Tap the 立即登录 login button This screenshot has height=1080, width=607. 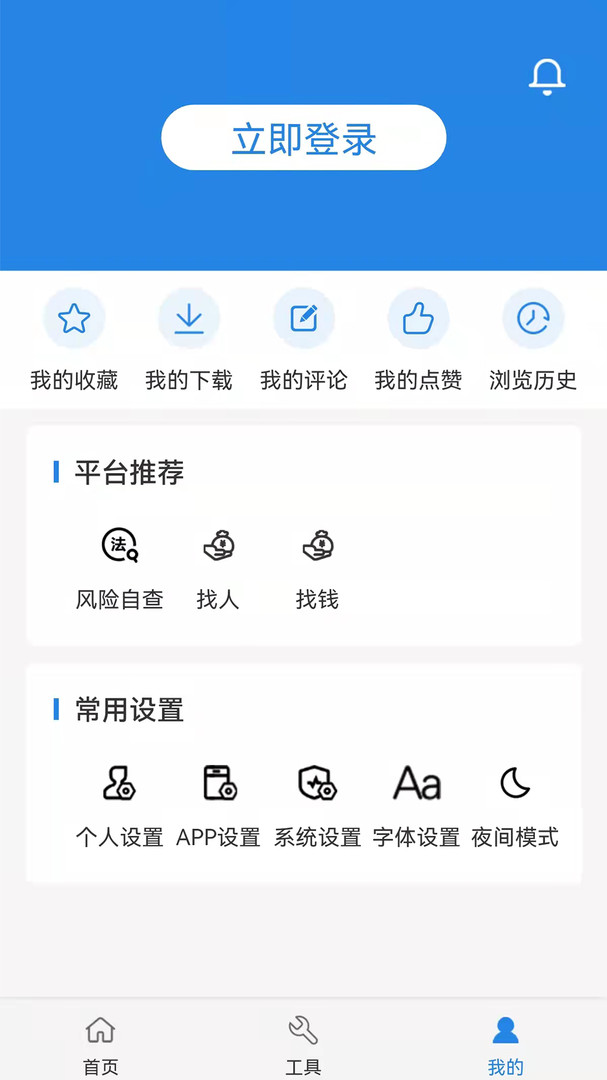303,138
